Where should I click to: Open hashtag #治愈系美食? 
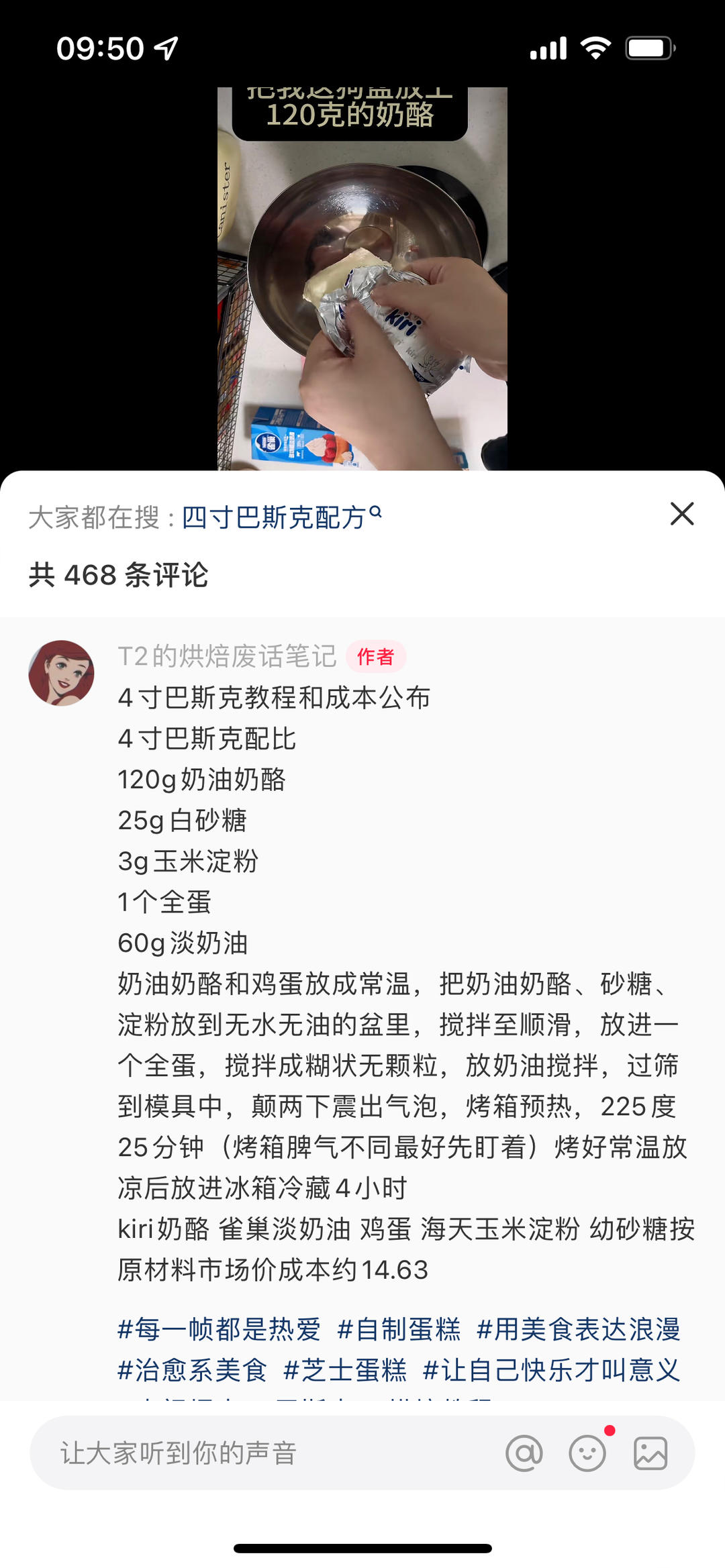(x=192, y=1369)
